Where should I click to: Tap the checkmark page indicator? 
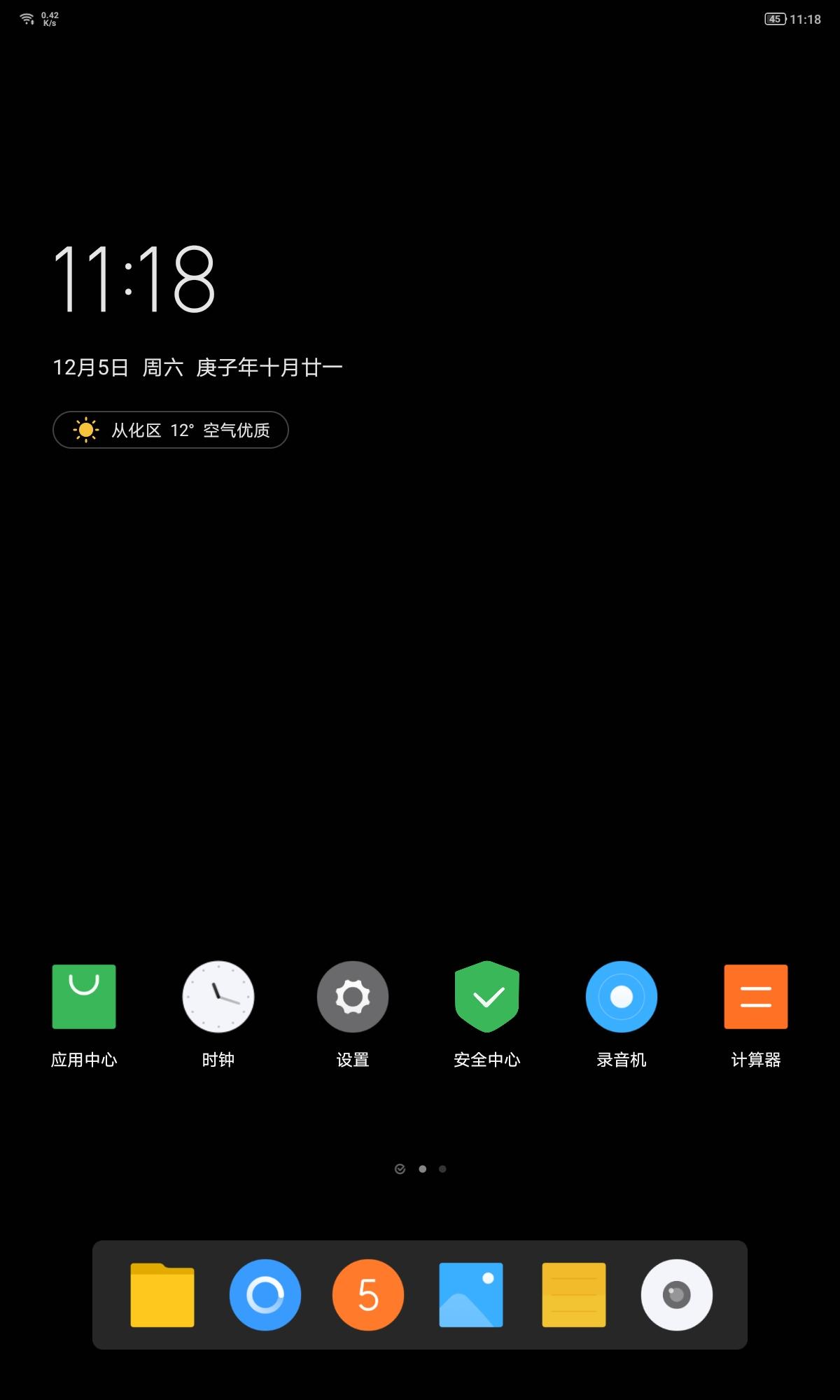pos(400,1168)
